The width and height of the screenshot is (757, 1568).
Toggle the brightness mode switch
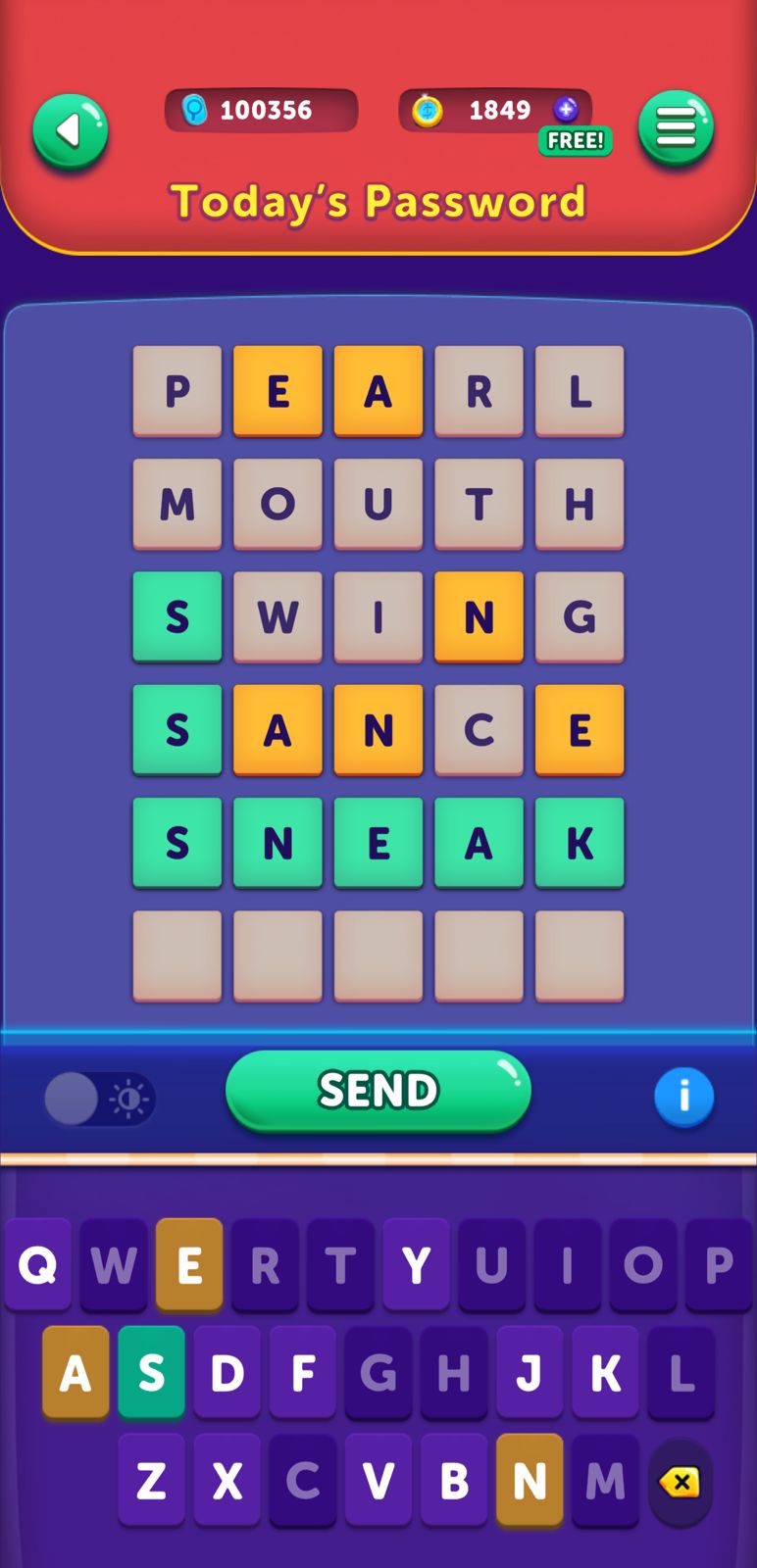tap(99, 1099)
